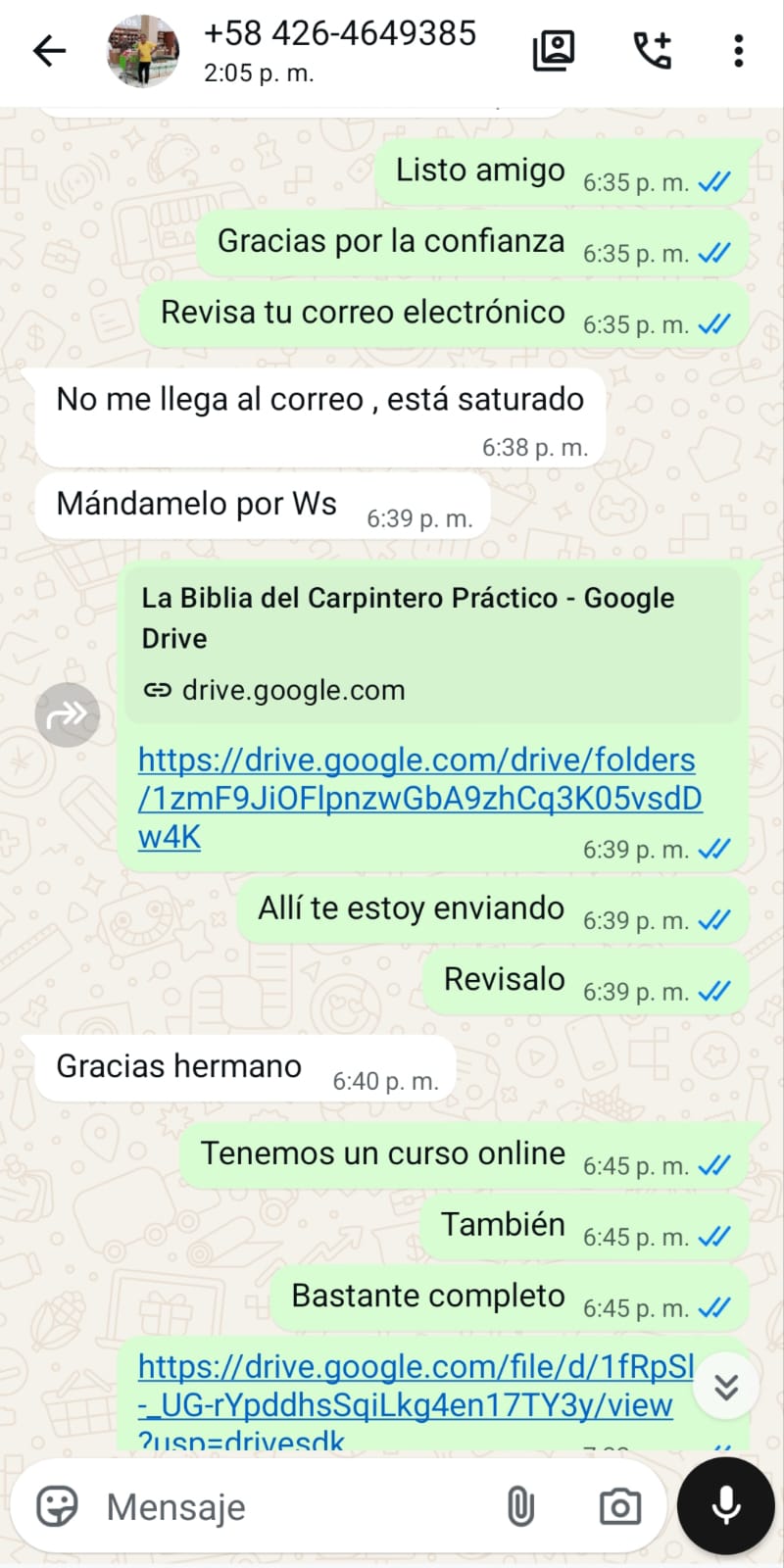The width and height of the screenshot is (784, 1568).
Task: Forward the Google Drive link using the forward arrow
Action: click(67, 714)
